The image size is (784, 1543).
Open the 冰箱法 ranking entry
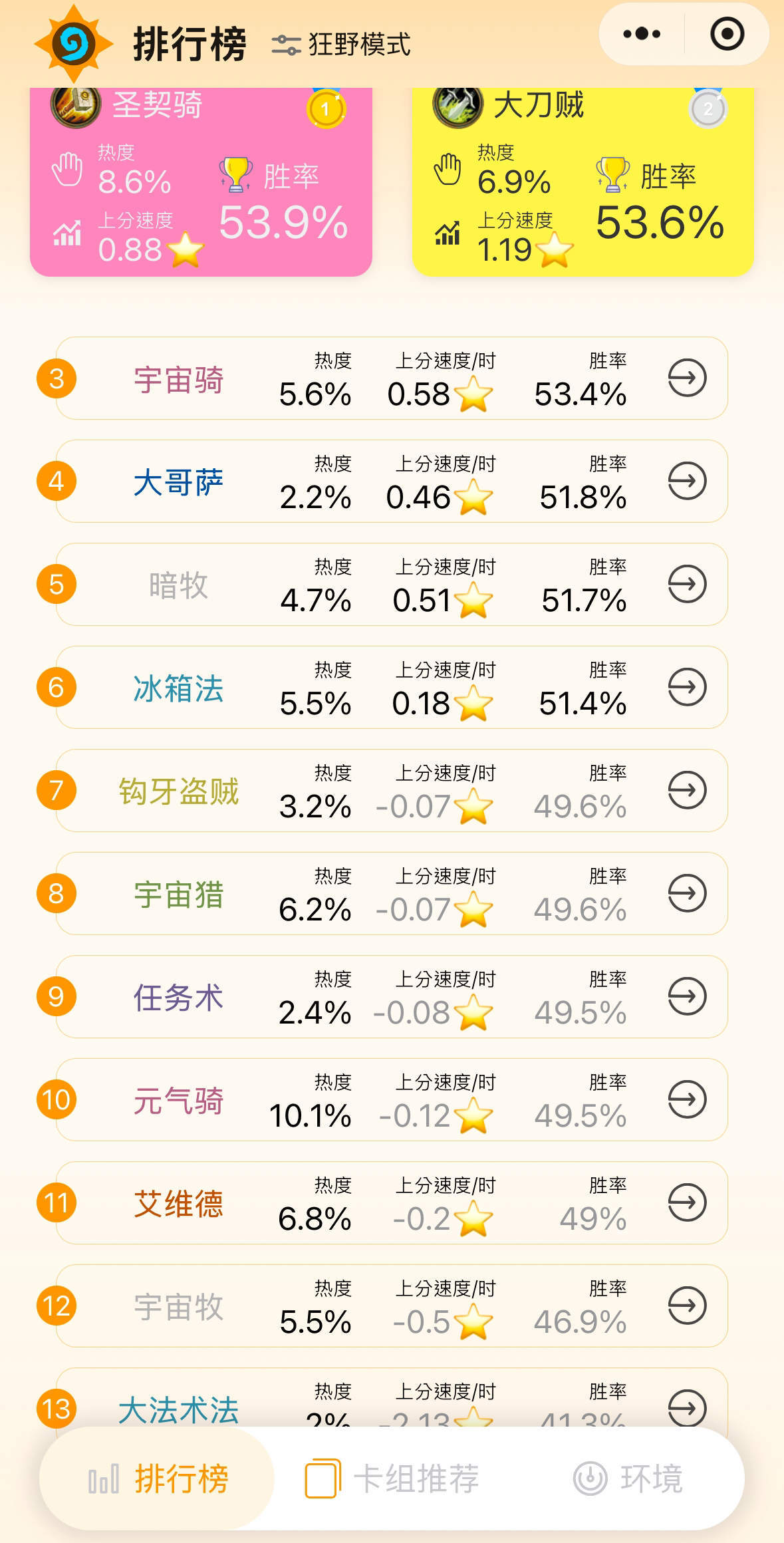(x=392, y=687)
